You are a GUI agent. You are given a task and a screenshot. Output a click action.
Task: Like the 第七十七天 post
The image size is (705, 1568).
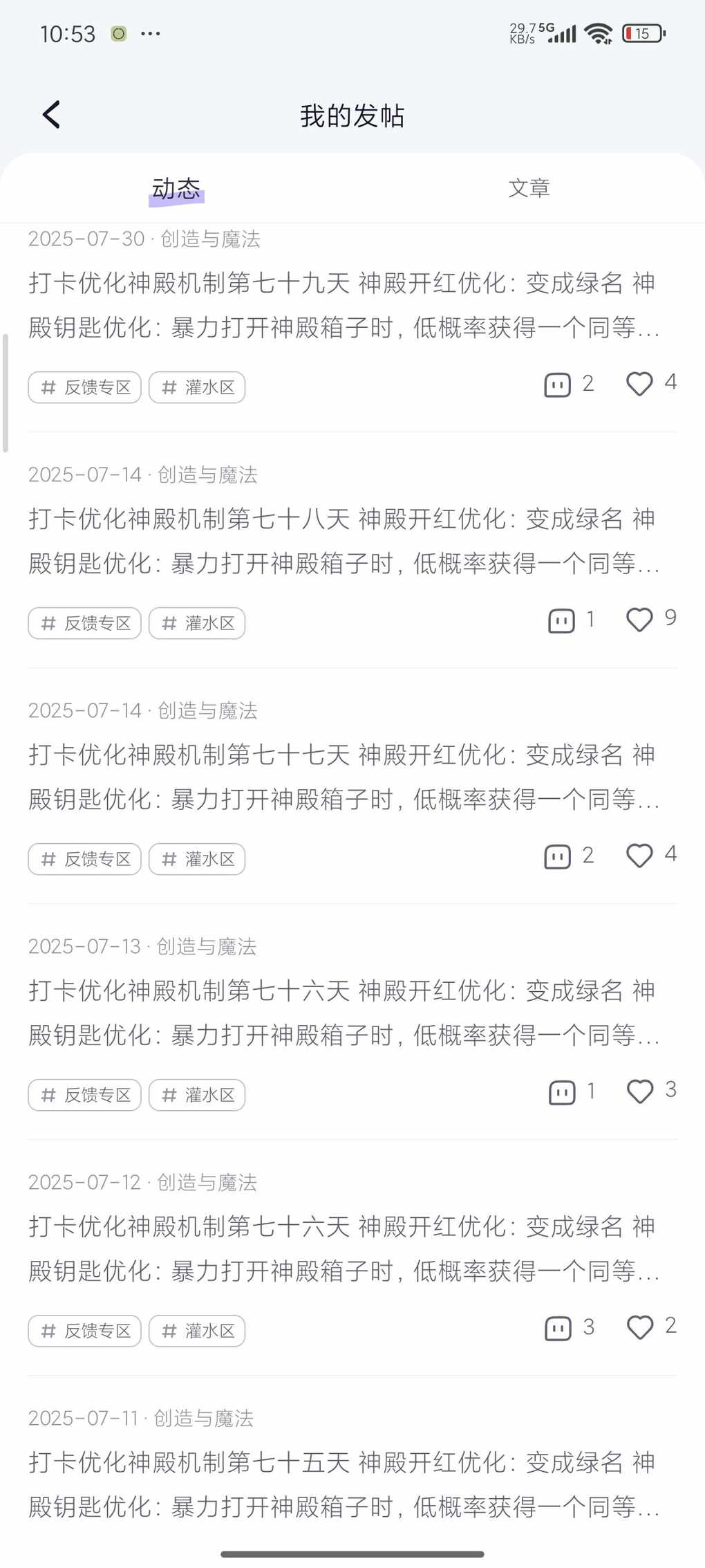point(639,856)
